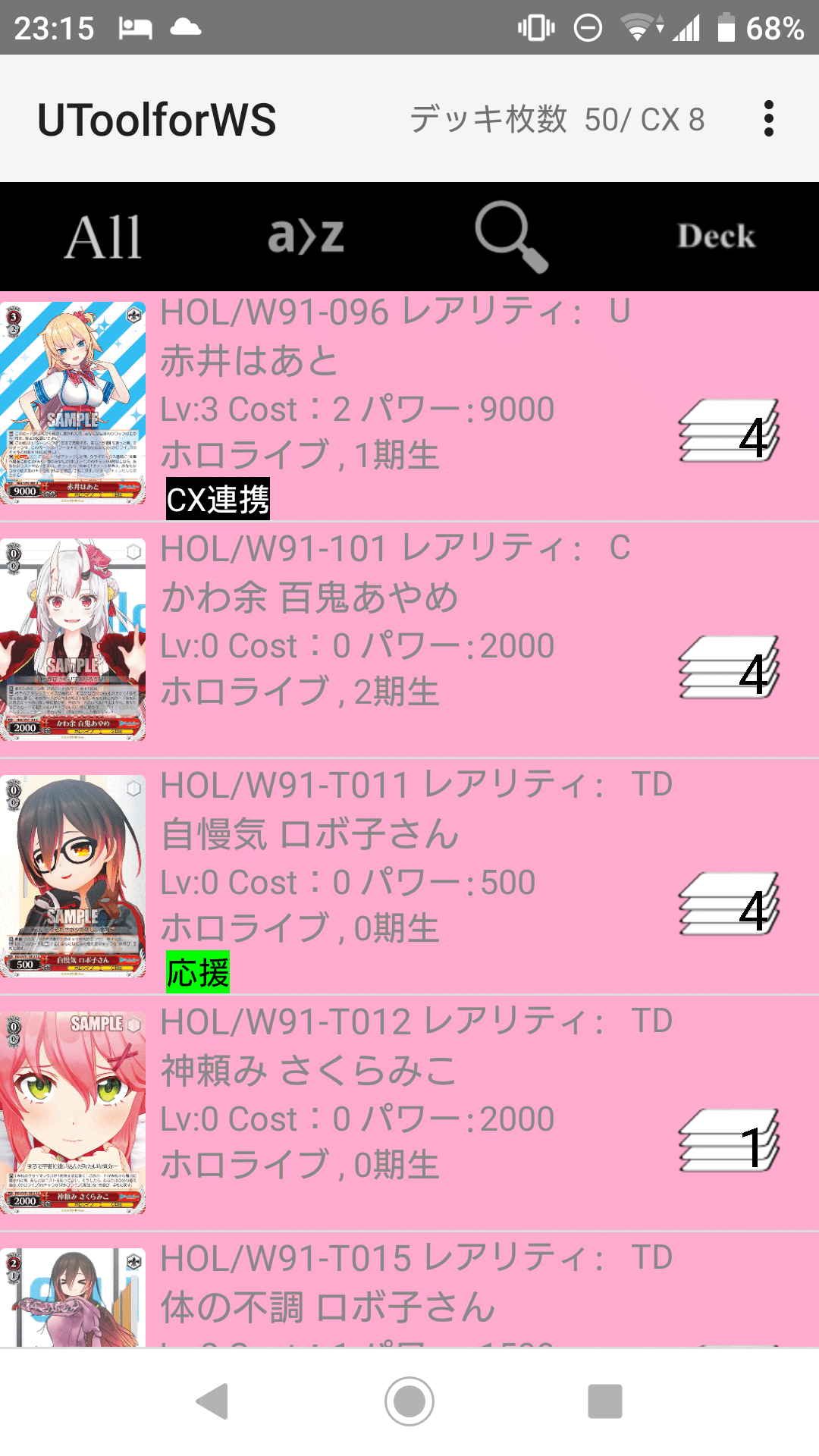This screenshot has height=1456, width=819.
Task: View the さくらみこ card image
Action: pos(73,1112)
